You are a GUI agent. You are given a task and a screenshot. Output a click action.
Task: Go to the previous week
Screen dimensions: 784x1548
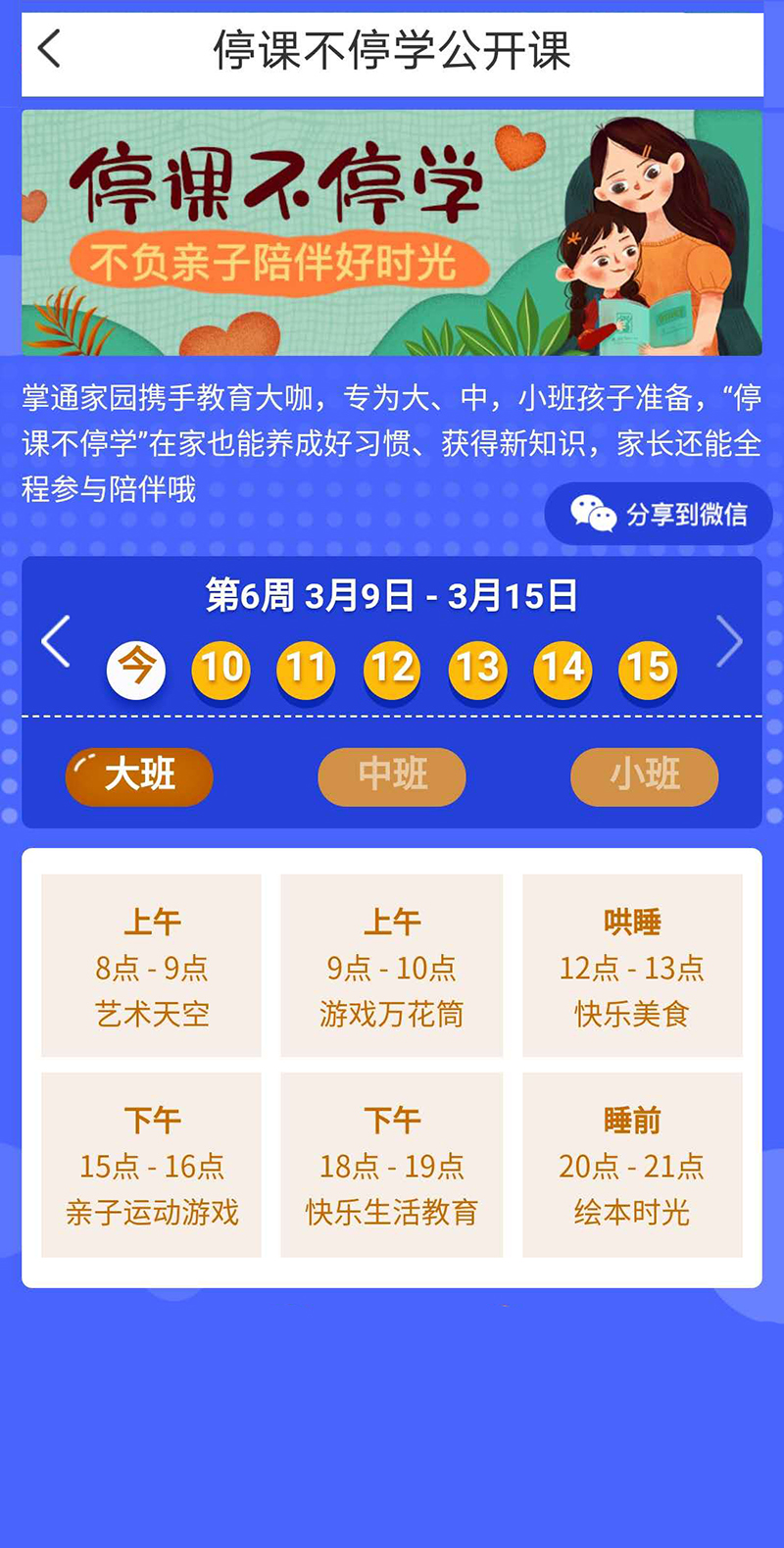pos(56,642)
